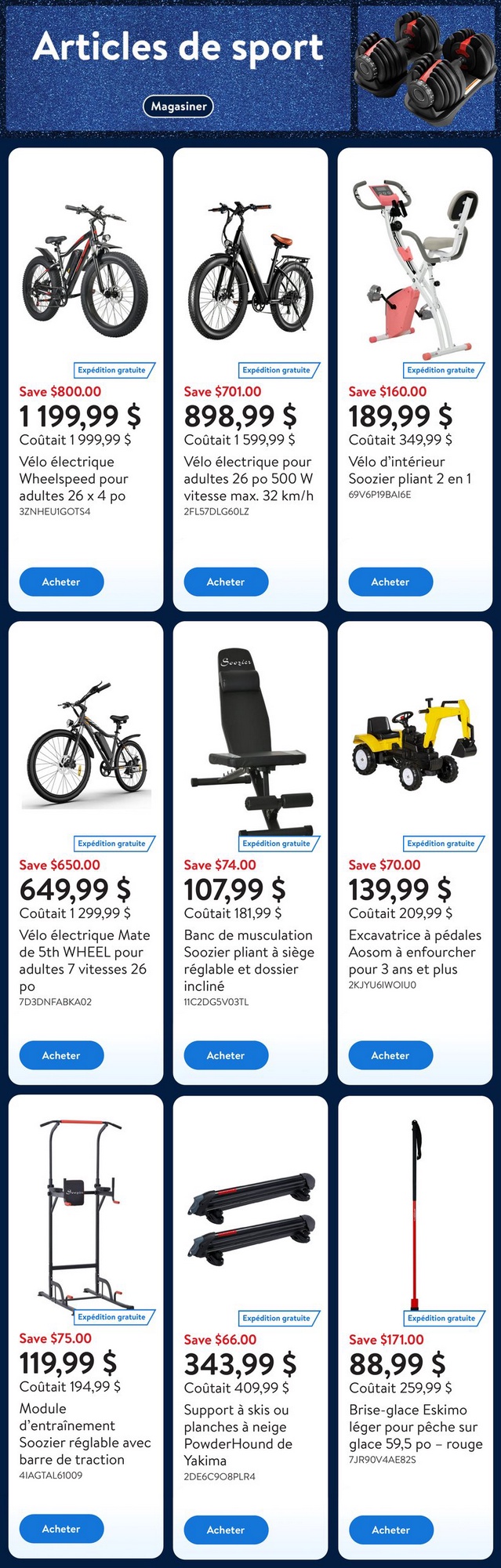Buy the Soozier pull-up training module
Screen dimensions: 501x1568
pos(61,1529)
